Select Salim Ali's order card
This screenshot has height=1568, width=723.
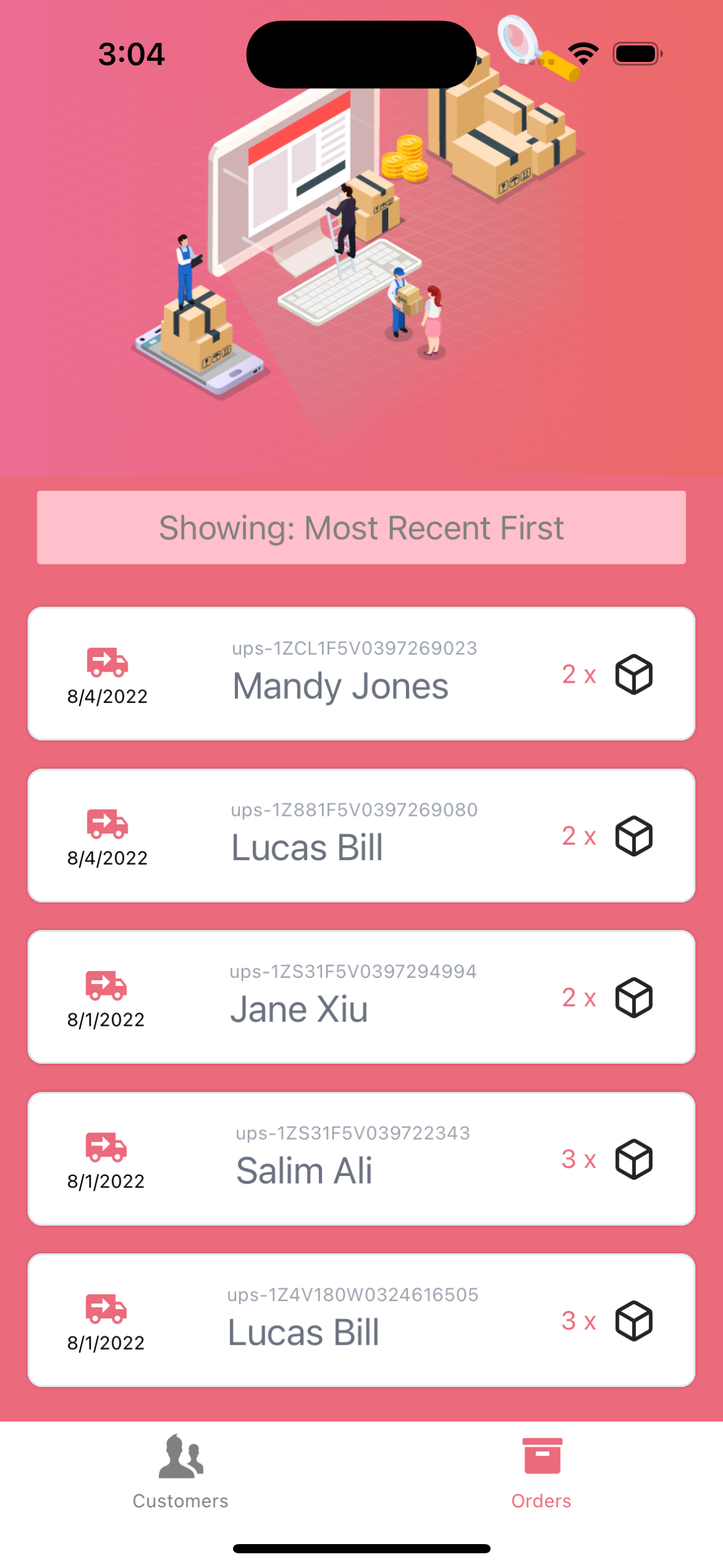[x=361, y=1158]
